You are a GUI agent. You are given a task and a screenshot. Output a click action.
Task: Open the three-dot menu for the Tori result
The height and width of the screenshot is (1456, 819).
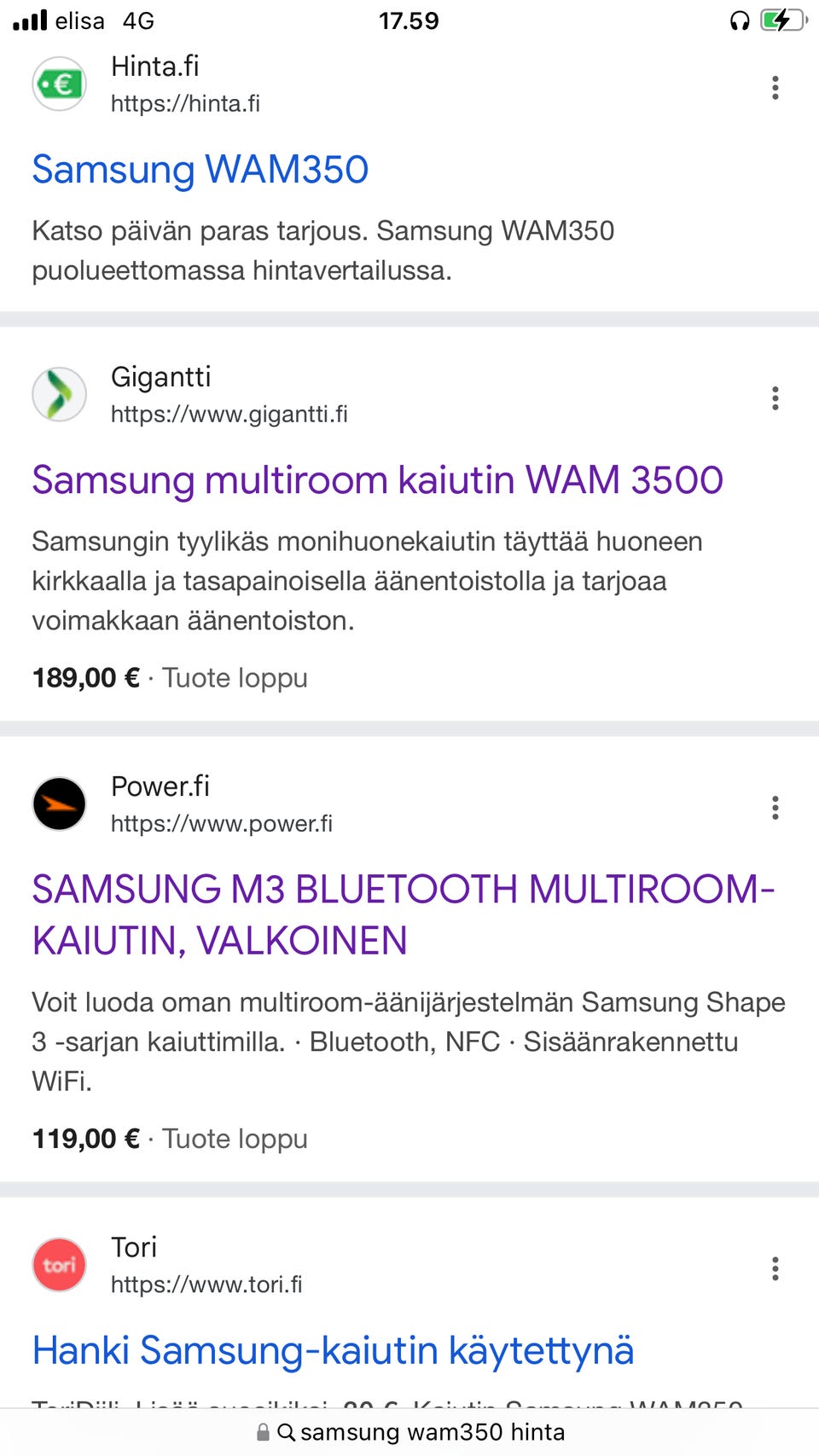[775, 1270]
